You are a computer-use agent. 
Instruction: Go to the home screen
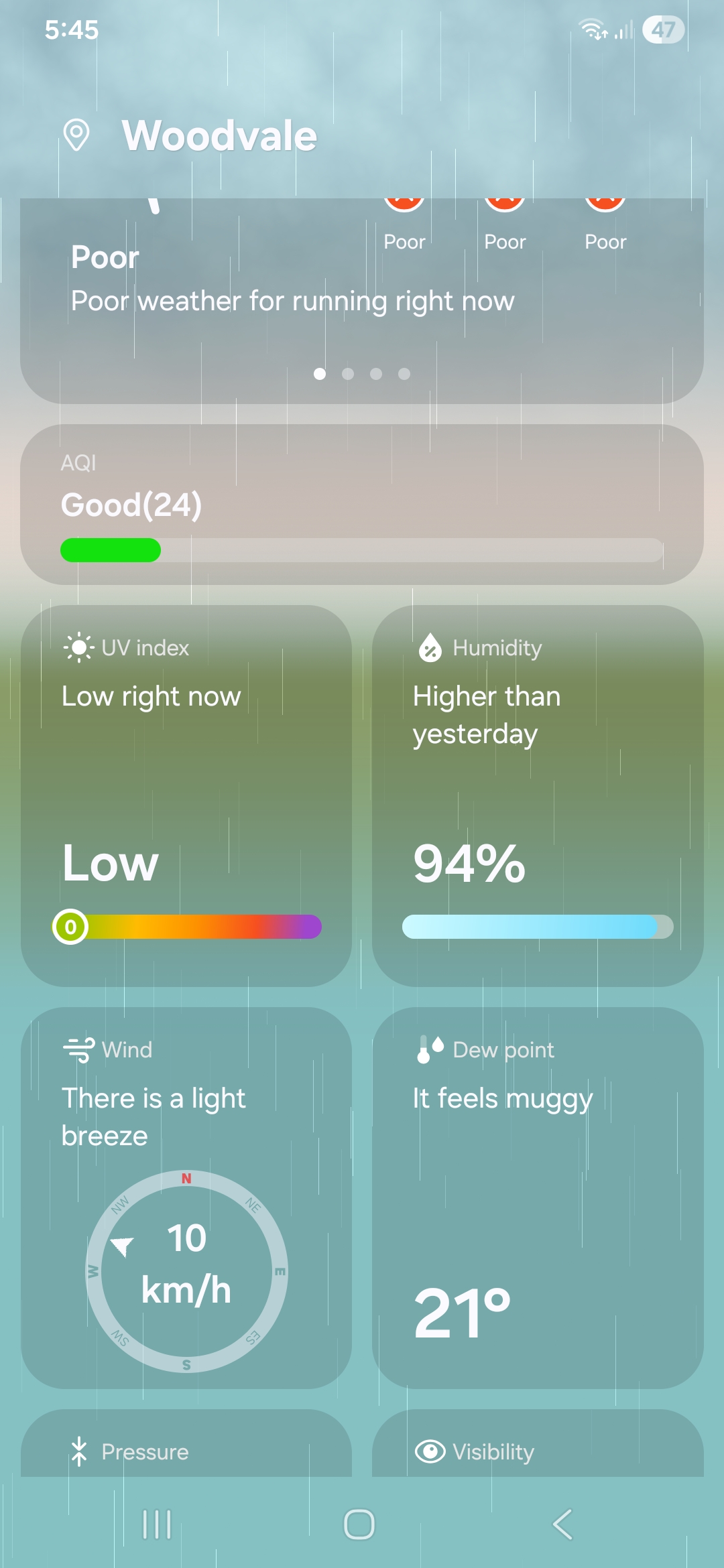(359, 1524)
